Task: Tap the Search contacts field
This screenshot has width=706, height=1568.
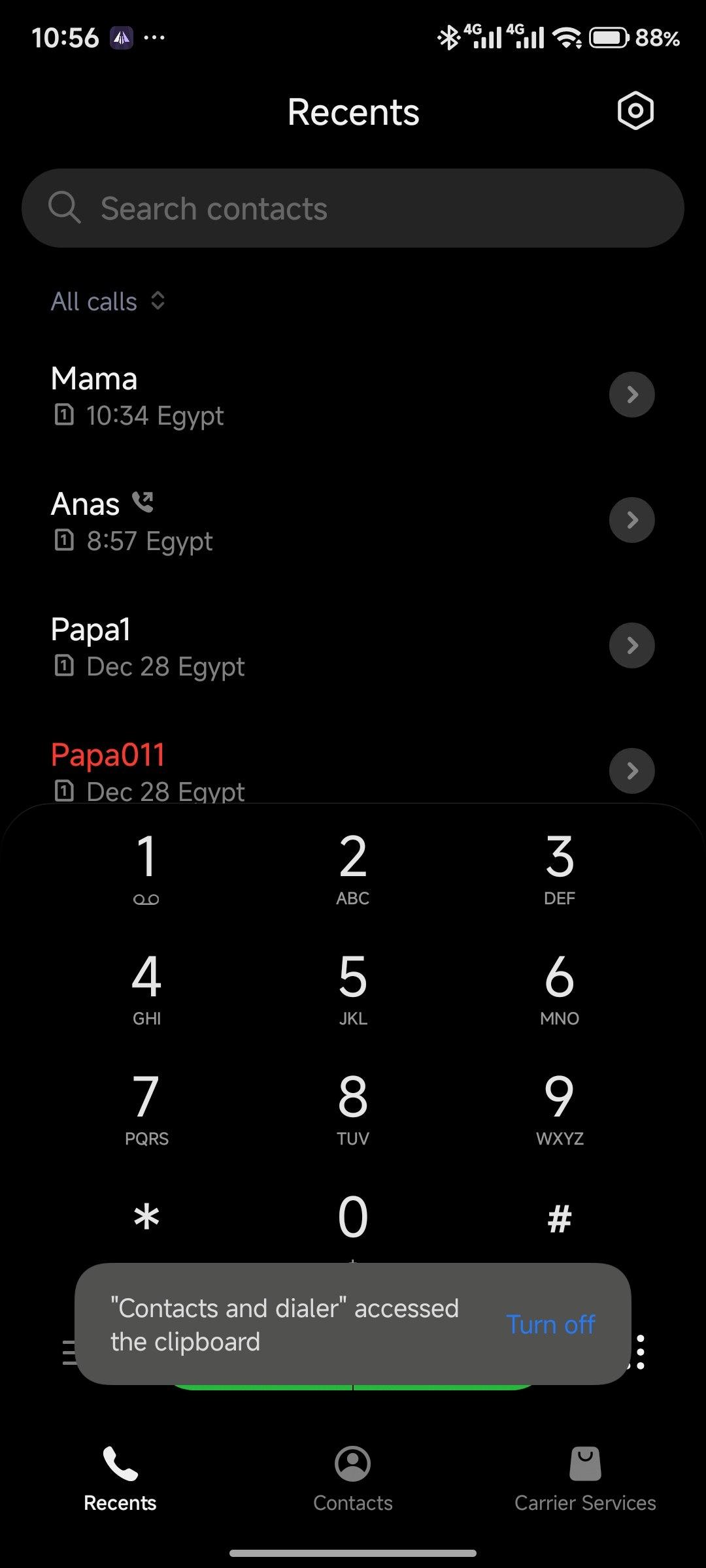Action: click(x=353, y=208)
